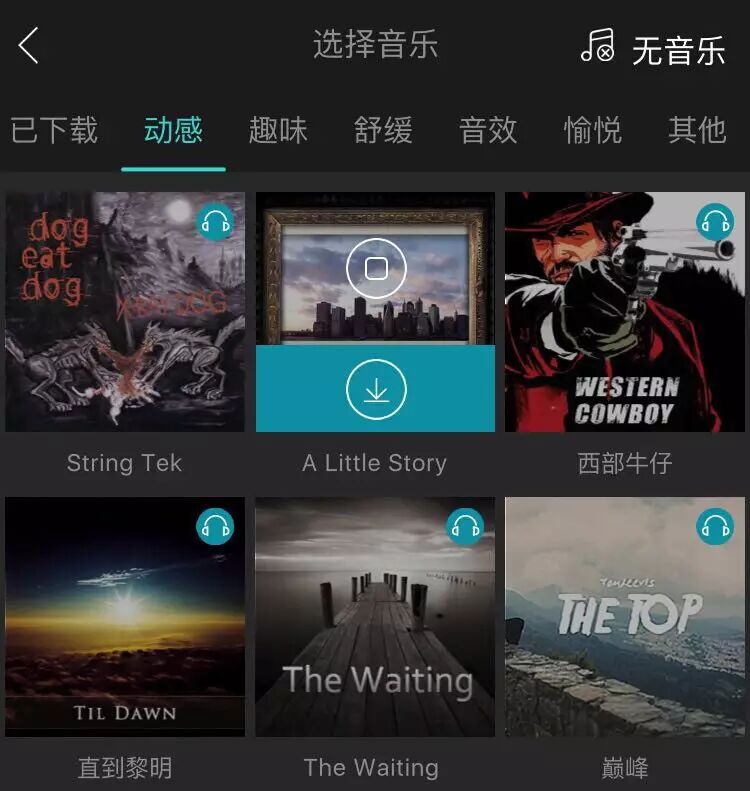Open the 愉悦 category tab
Screen dimensions: 750x791
pyautogui.click(x=593, y=130)
